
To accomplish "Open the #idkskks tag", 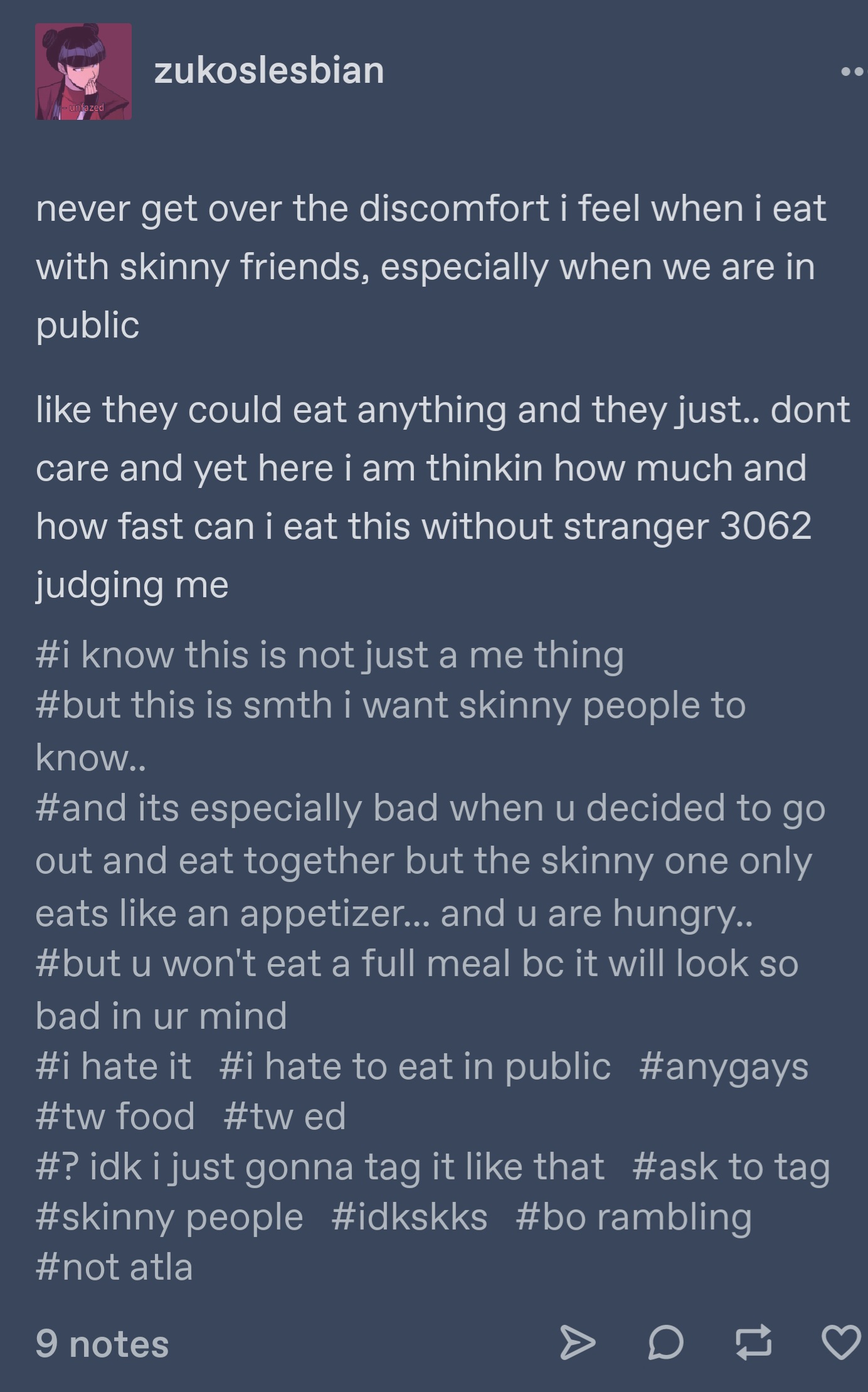I will pos(409,1218).
